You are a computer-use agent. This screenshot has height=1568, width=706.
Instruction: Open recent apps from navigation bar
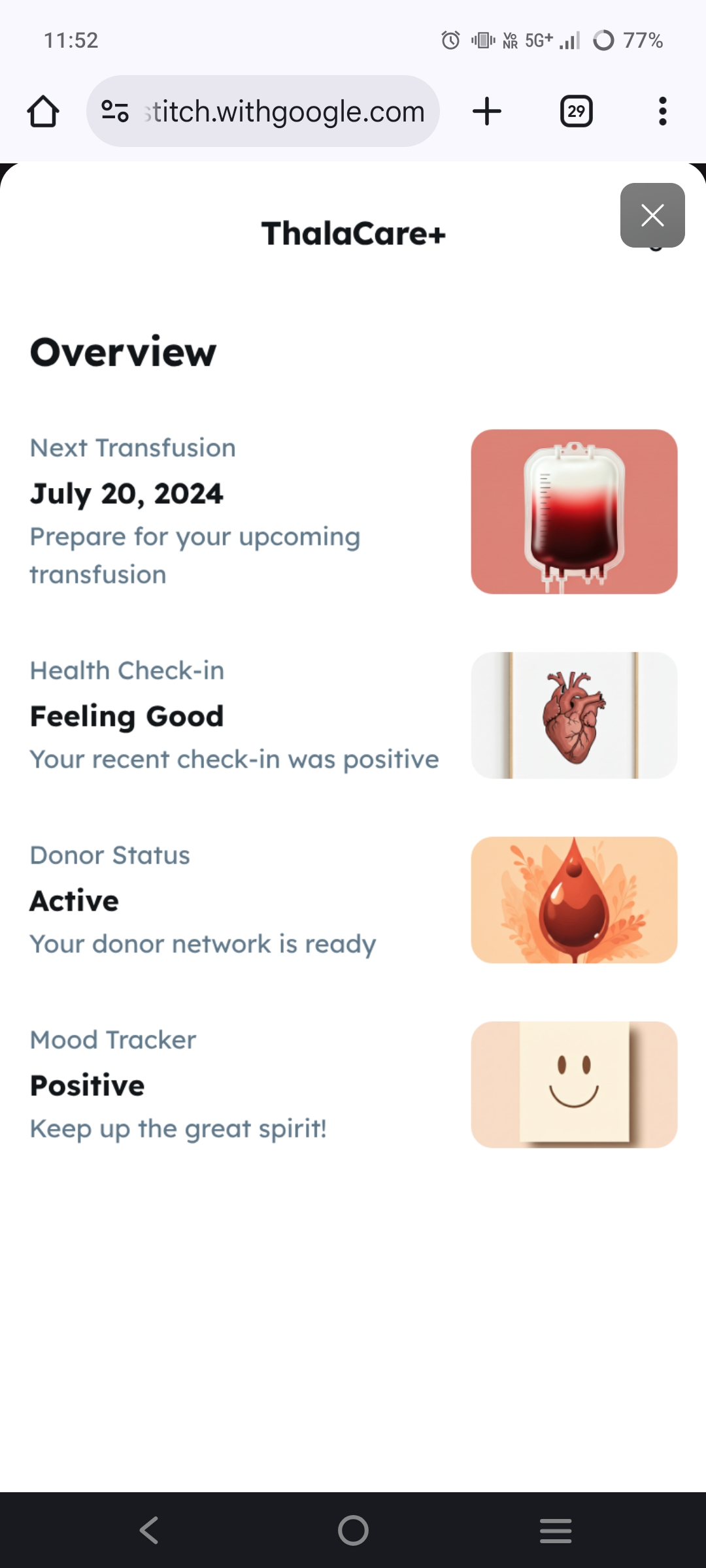tap(556, 1530)
